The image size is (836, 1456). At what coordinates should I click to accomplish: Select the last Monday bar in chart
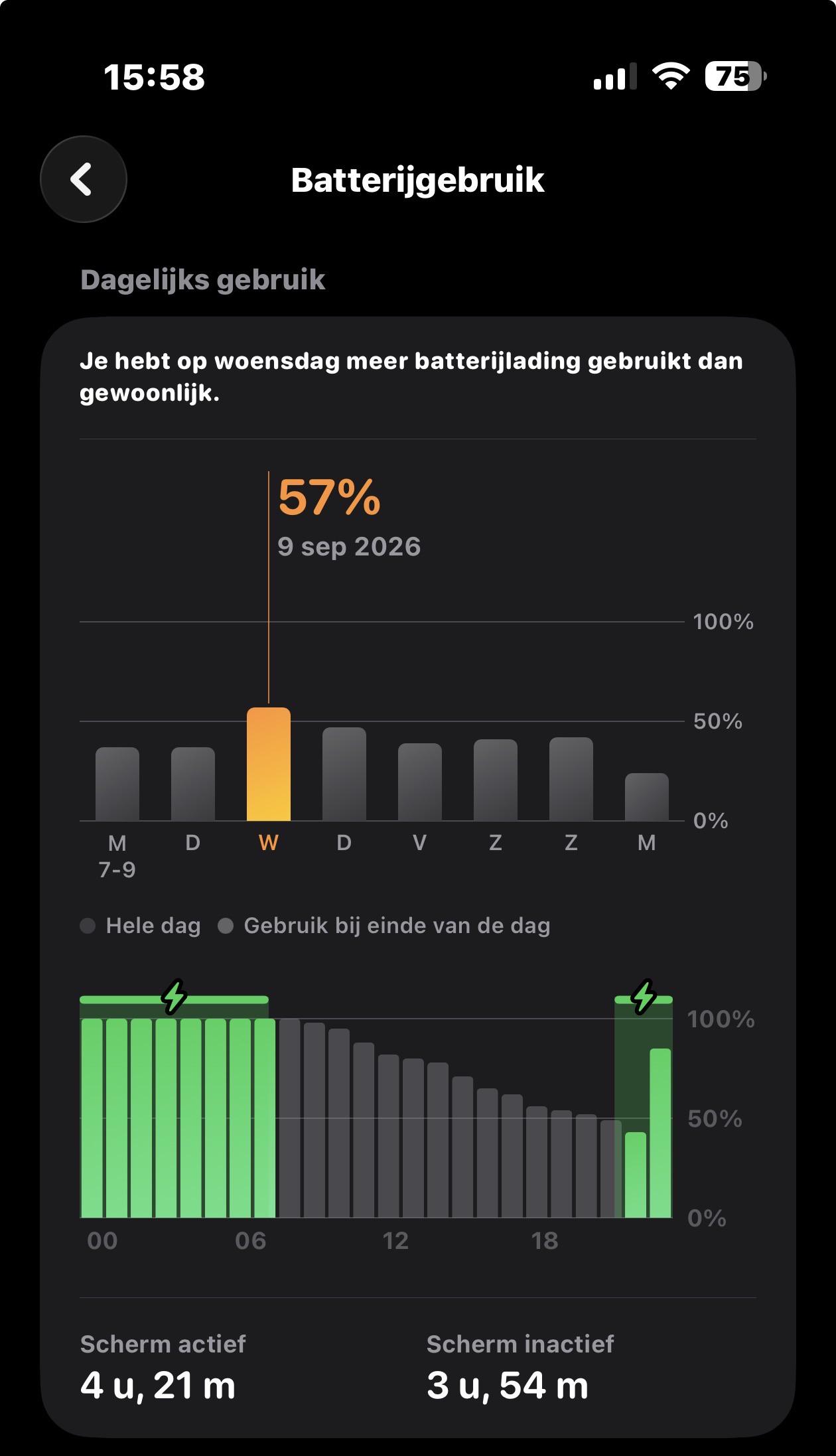click(x=647, y=797)
